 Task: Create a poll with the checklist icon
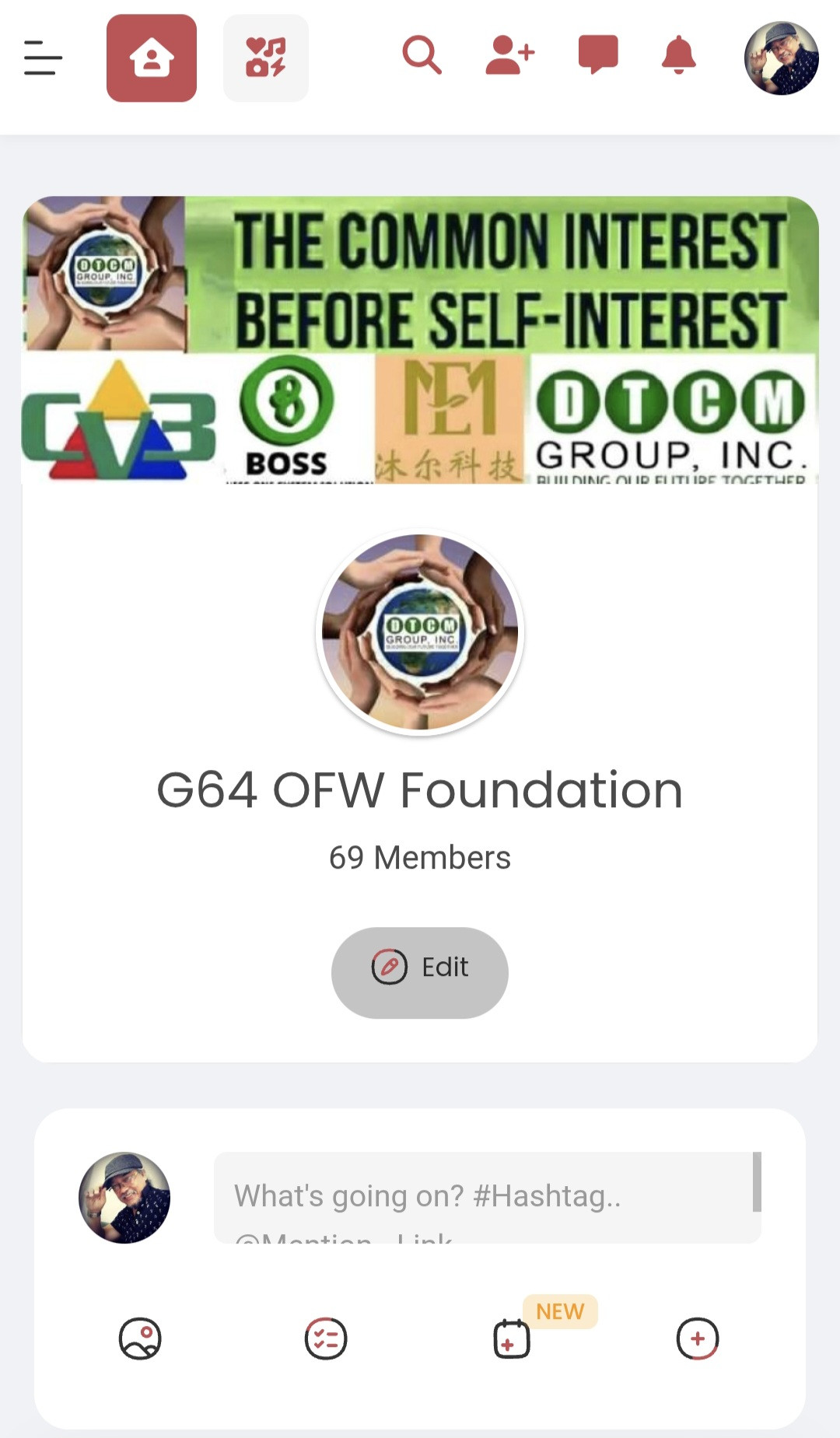(326, 1338)
